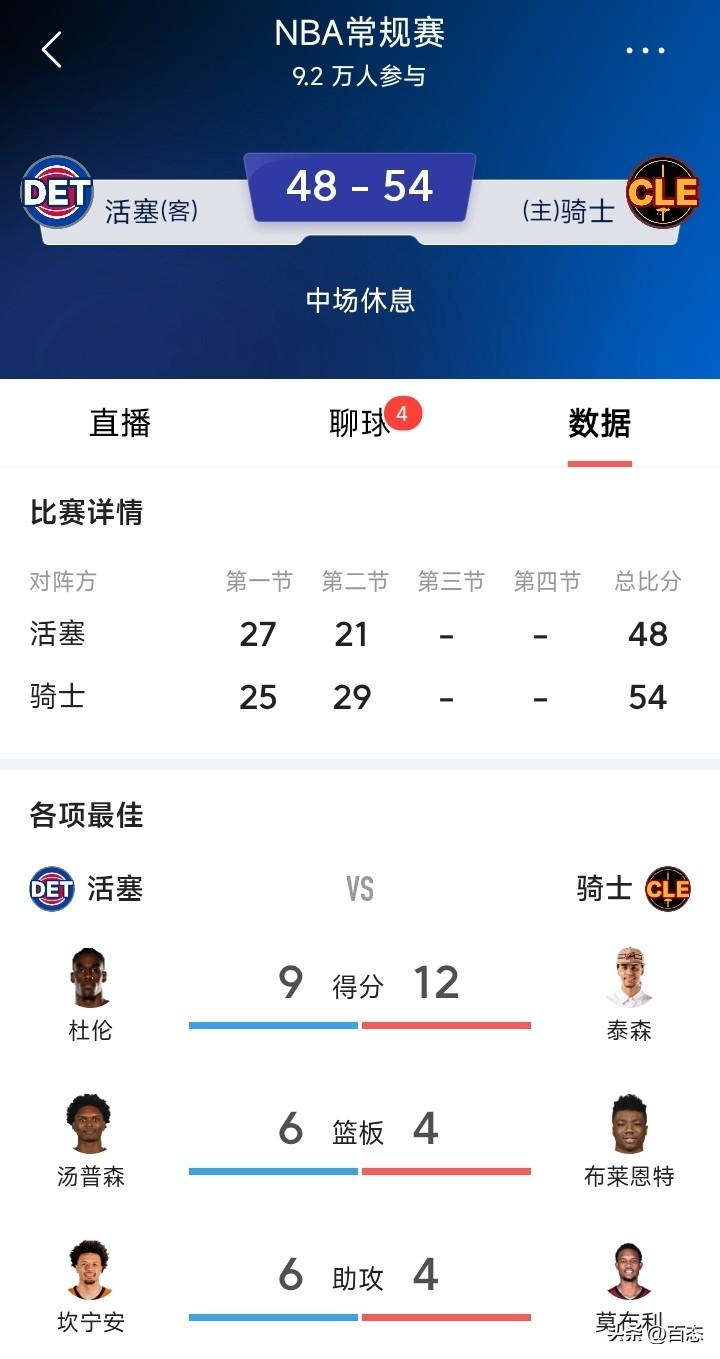Image resolution: width=720 pixels, height=1359 pixels.
Task: Click the scoring stat bar under 得分
Action: click(360, 1023)
